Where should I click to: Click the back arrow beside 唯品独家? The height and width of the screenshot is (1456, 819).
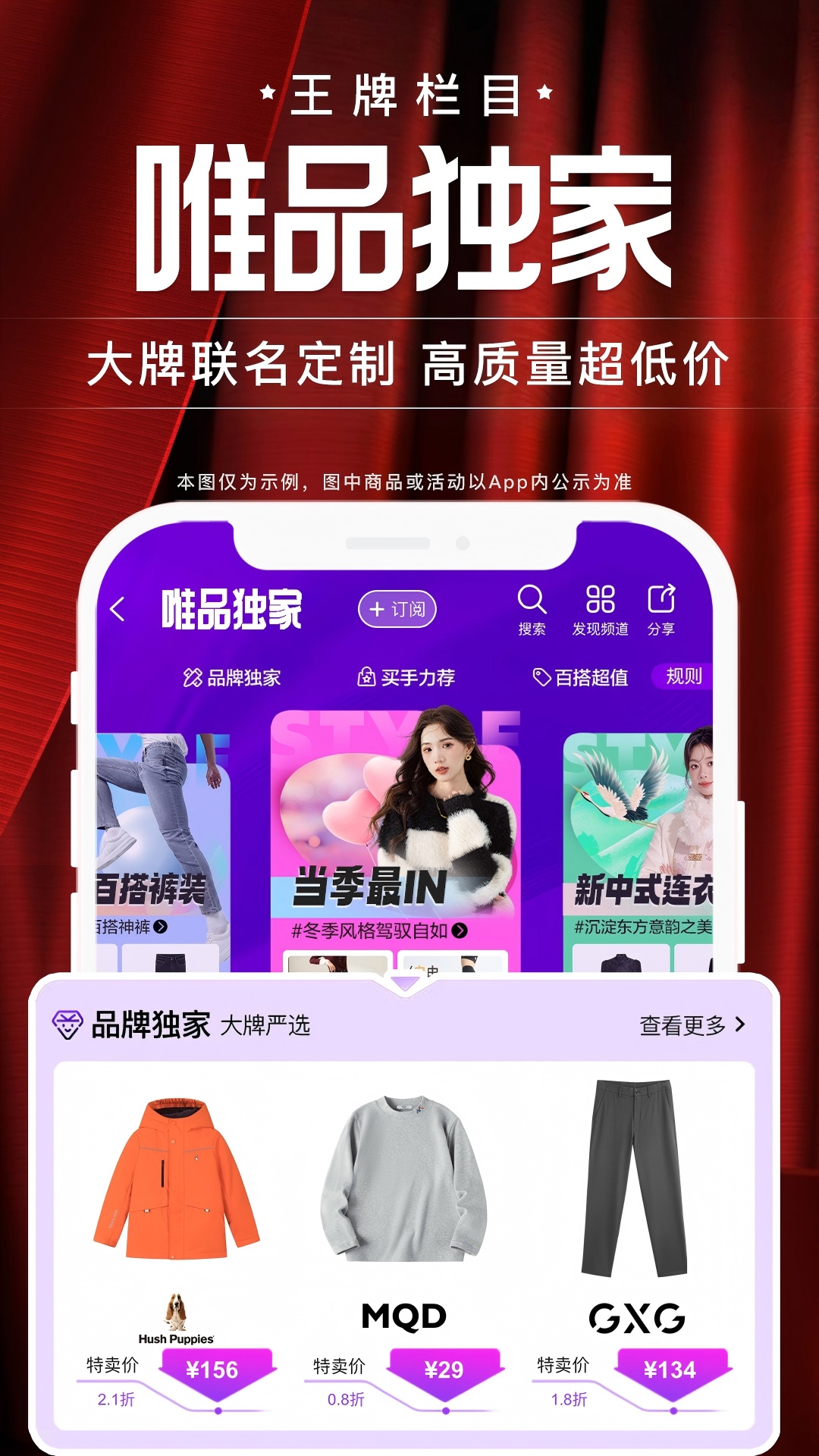tap(115, 608)
